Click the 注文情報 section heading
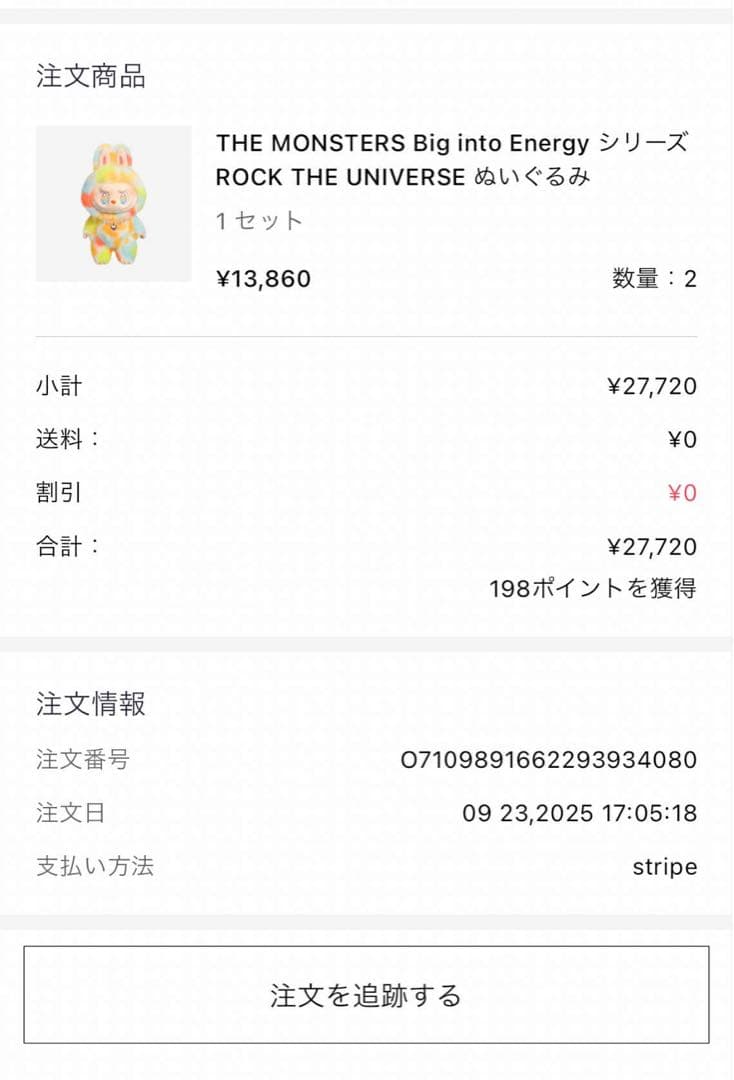Viewport: 734px width, 1080px height. (x=89, y=704)
